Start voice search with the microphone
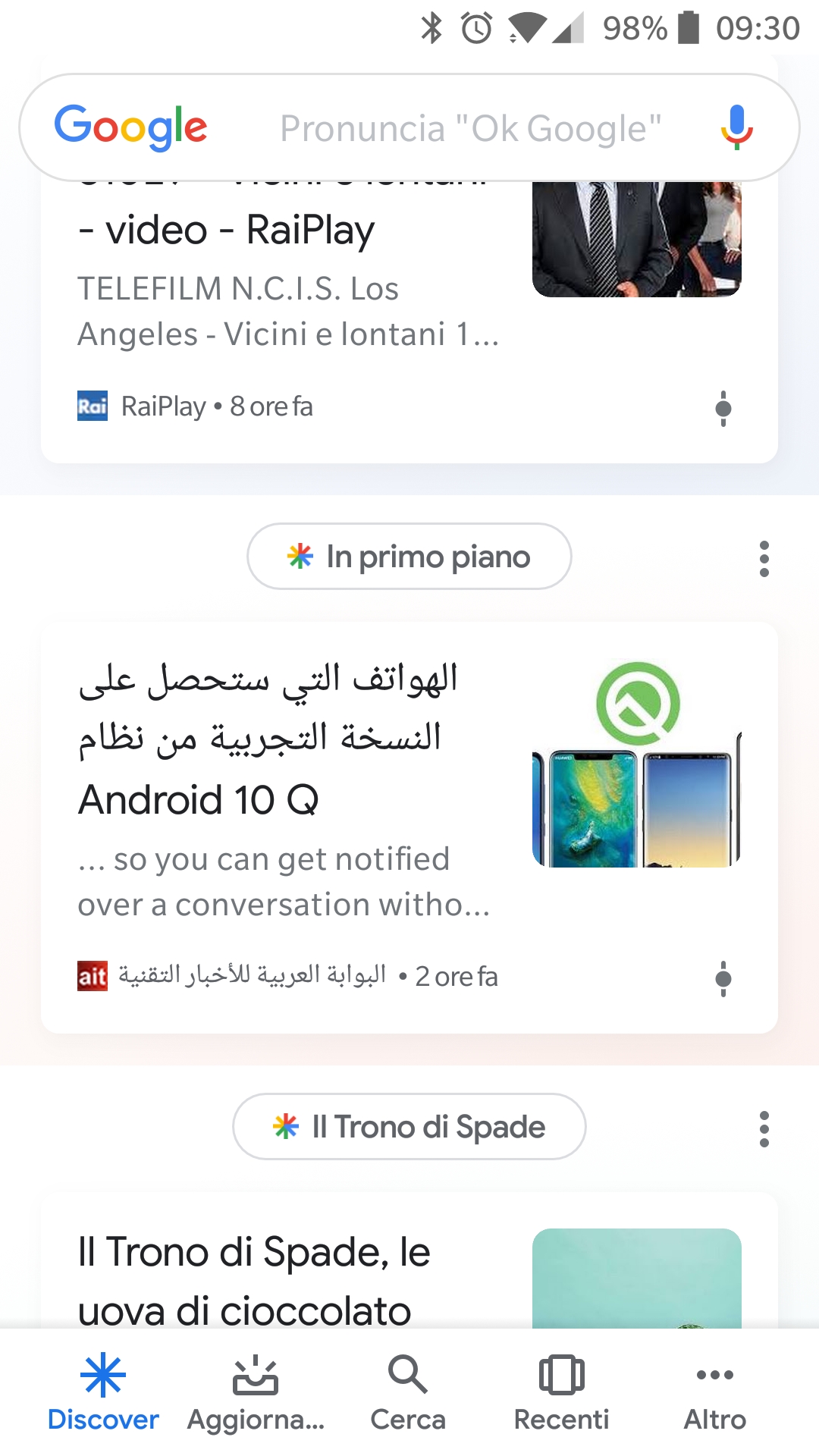The image size is (819, 1456). click(x=736, y=127)
